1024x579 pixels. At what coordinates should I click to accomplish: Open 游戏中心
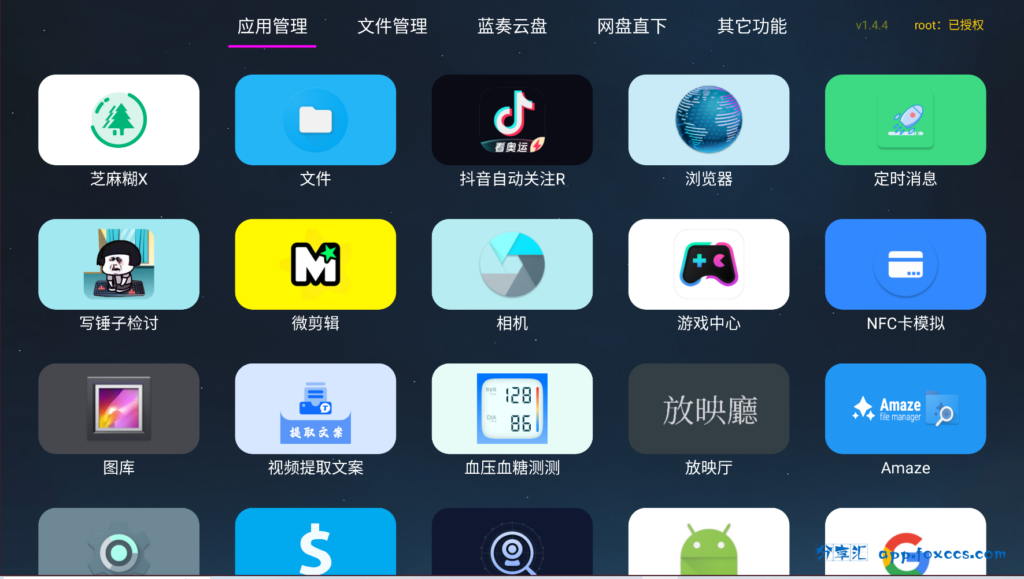tap(708, 265)
